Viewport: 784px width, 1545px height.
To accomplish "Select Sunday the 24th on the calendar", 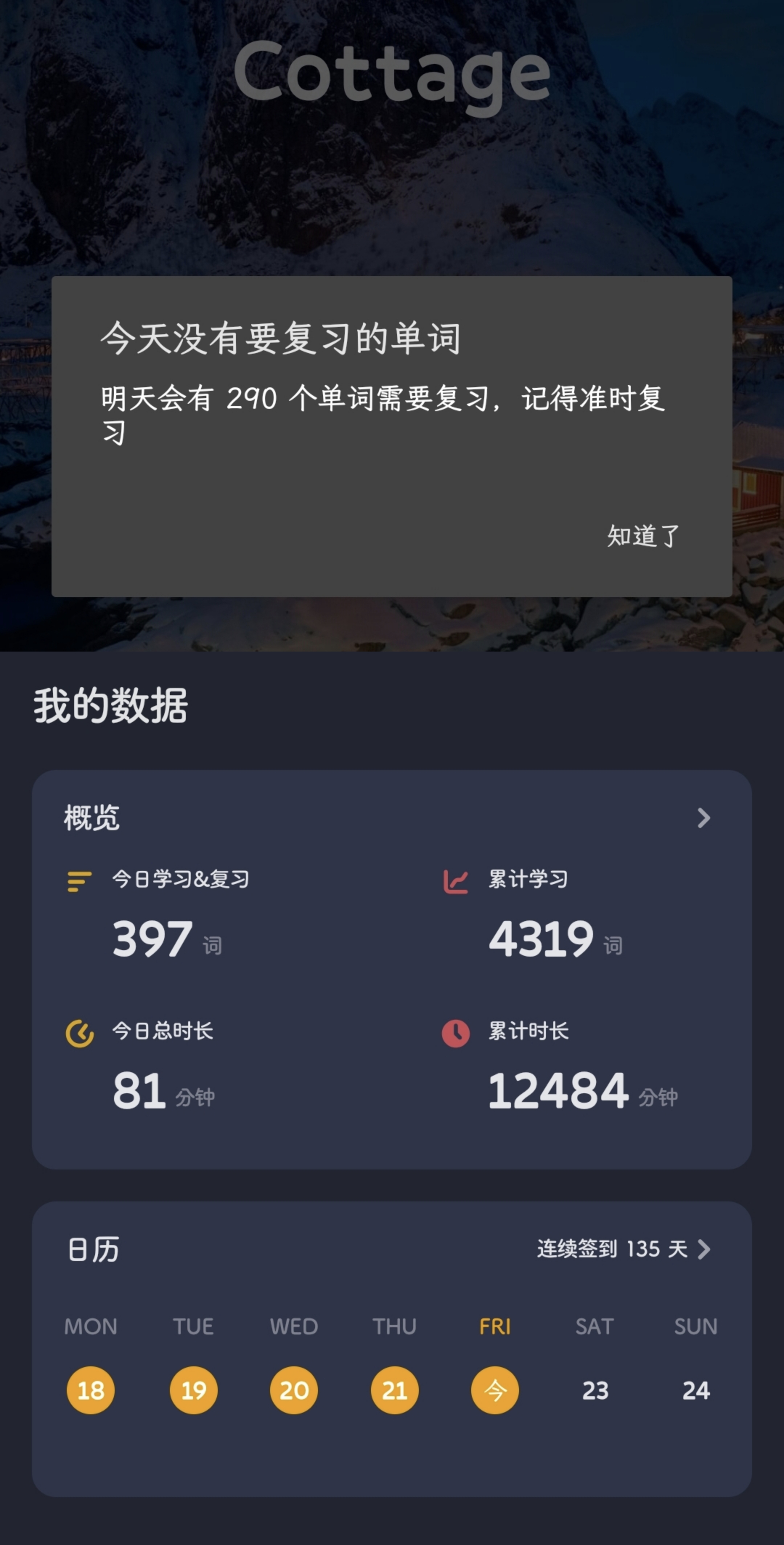I will point(696,1390).
